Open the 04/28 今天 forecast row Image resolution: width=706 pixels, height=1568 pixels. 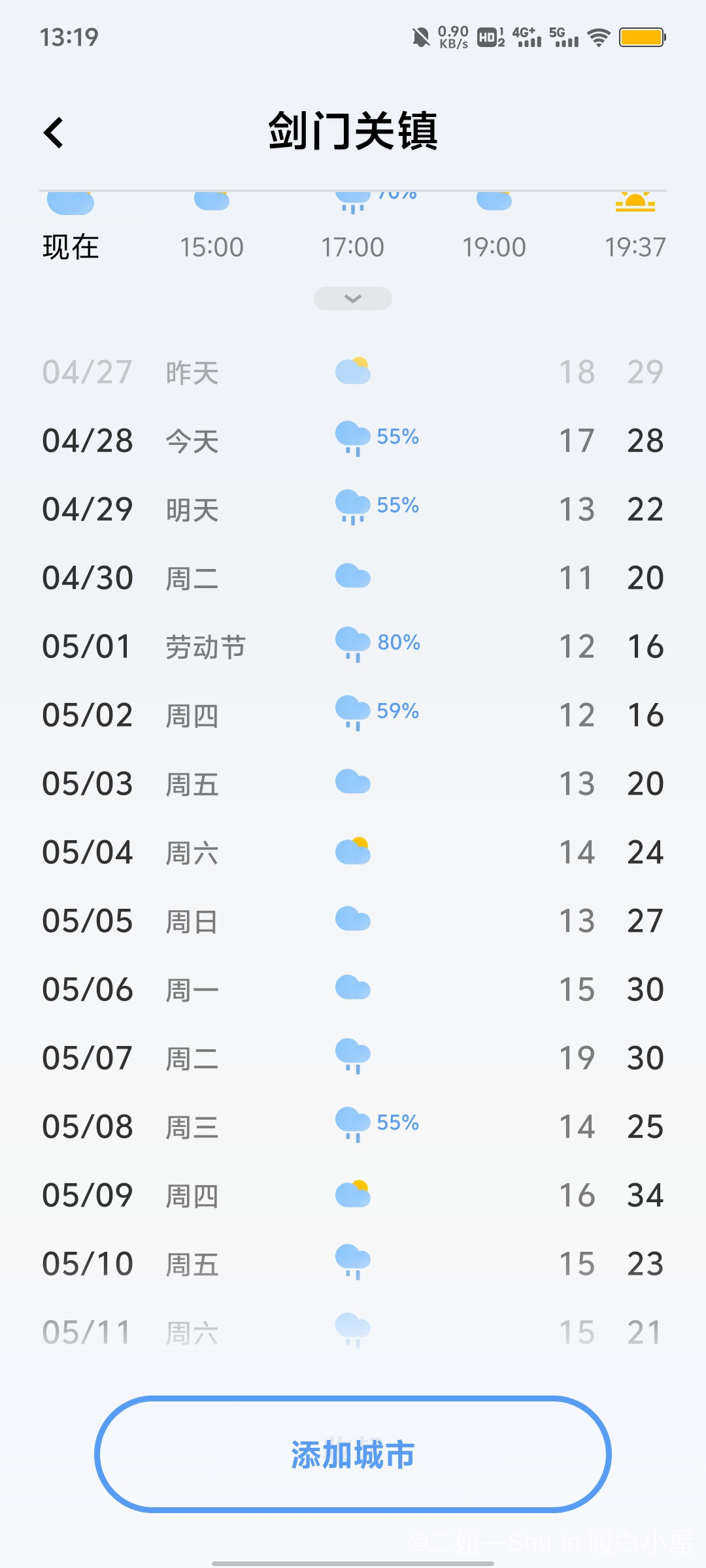click(353, 440)
